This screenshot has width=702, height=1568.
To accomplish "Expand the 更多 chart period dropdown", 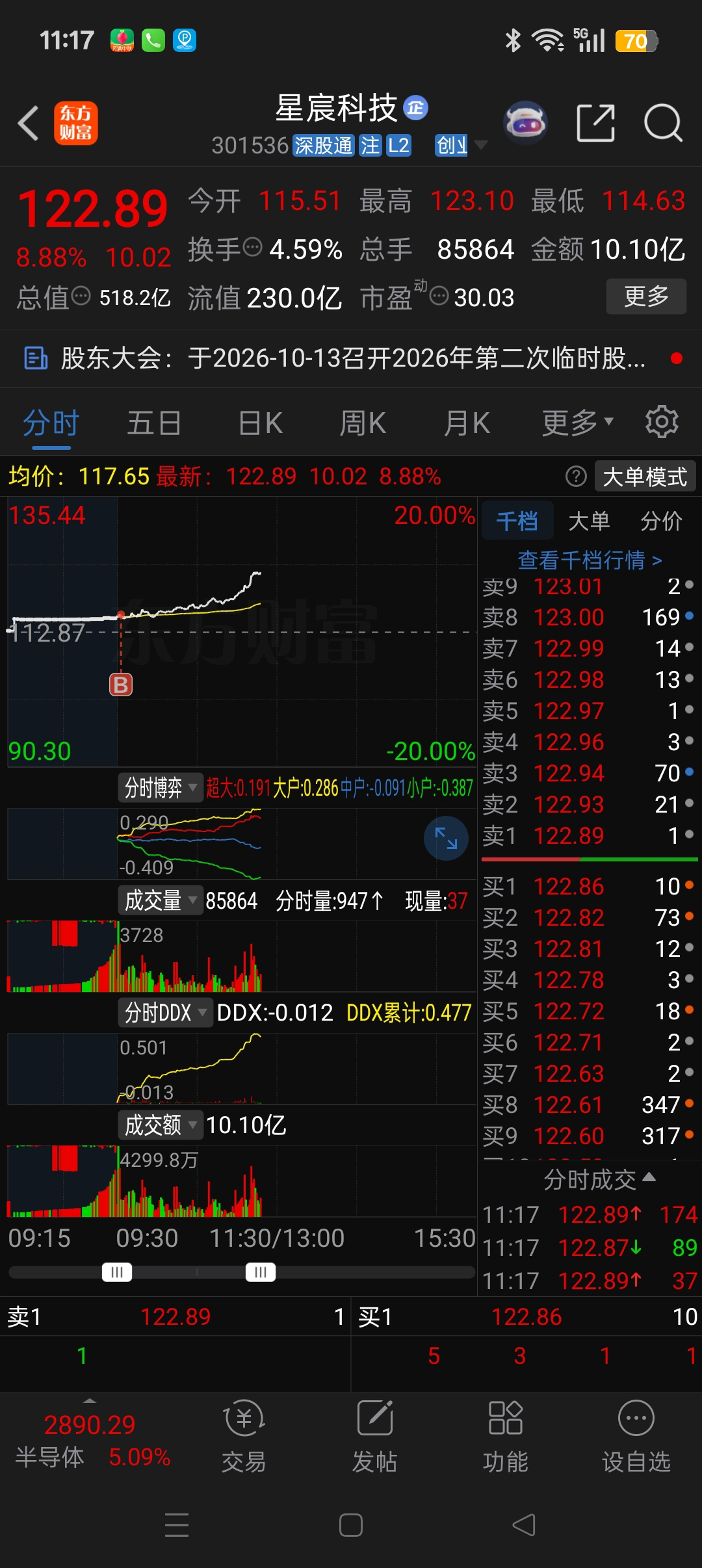I will click(x=577, y=423).
